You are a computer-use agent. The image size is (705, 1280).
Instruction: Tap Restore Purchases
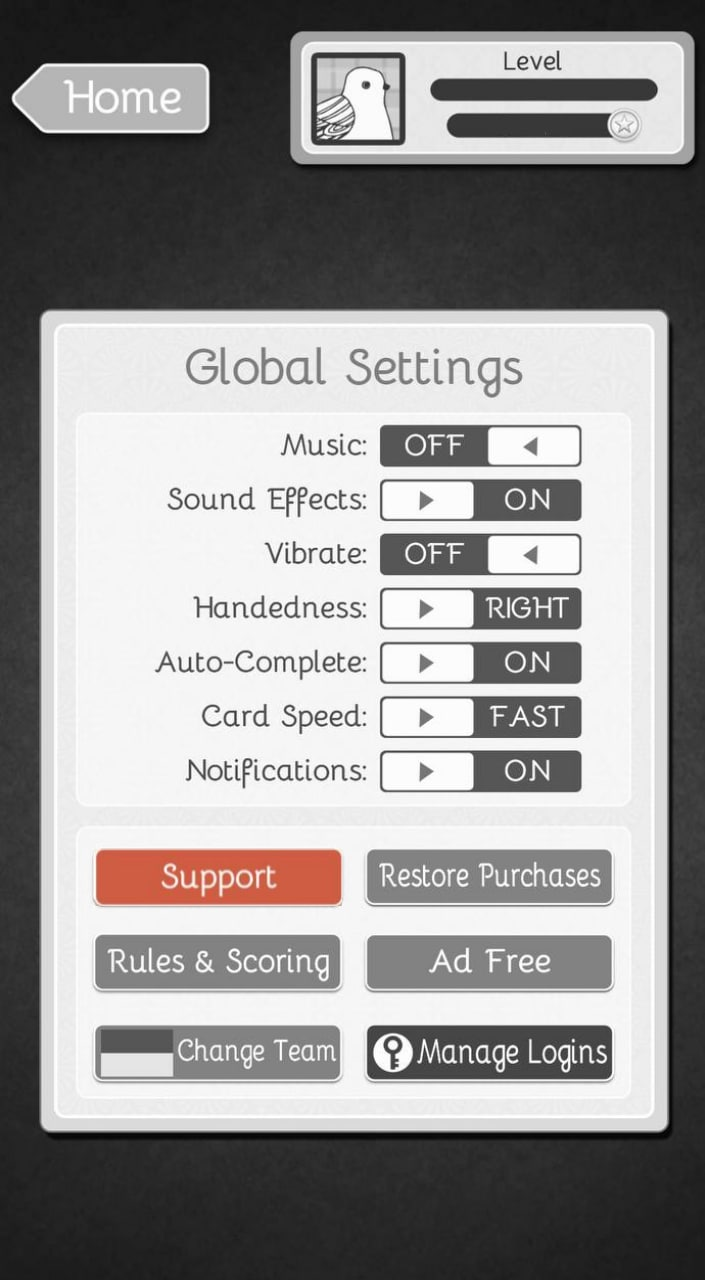pos(489,877)
